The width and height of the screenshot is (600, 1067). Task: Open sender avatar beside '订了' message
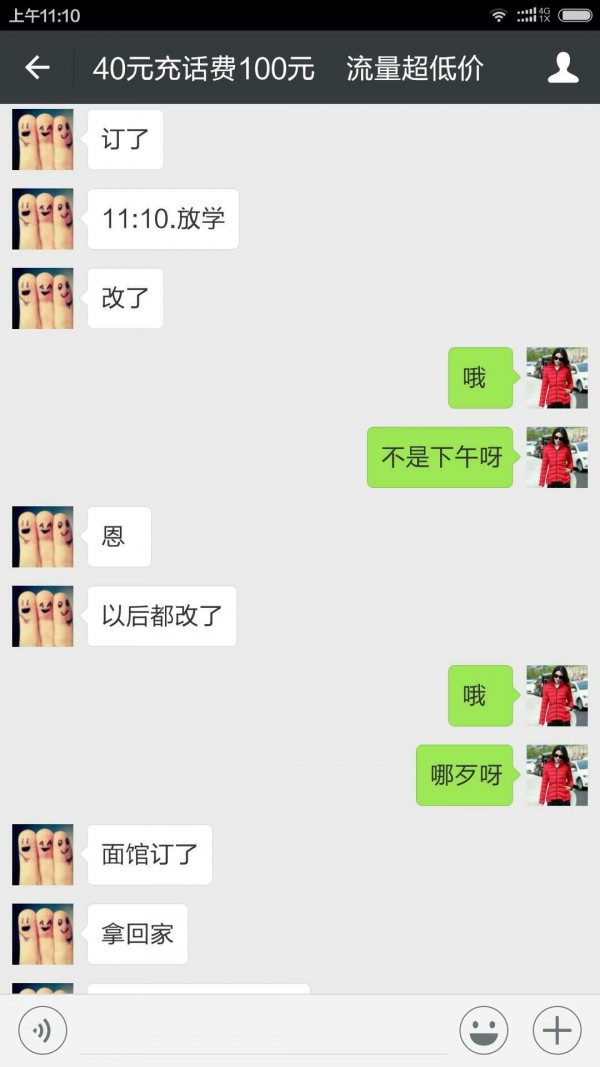[x=43, y=139]
